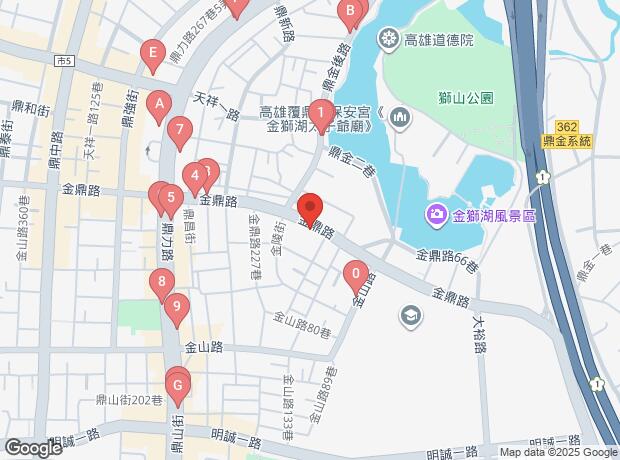Tap map marker A
Screen dimensions: 620x460
click(159, 103)
